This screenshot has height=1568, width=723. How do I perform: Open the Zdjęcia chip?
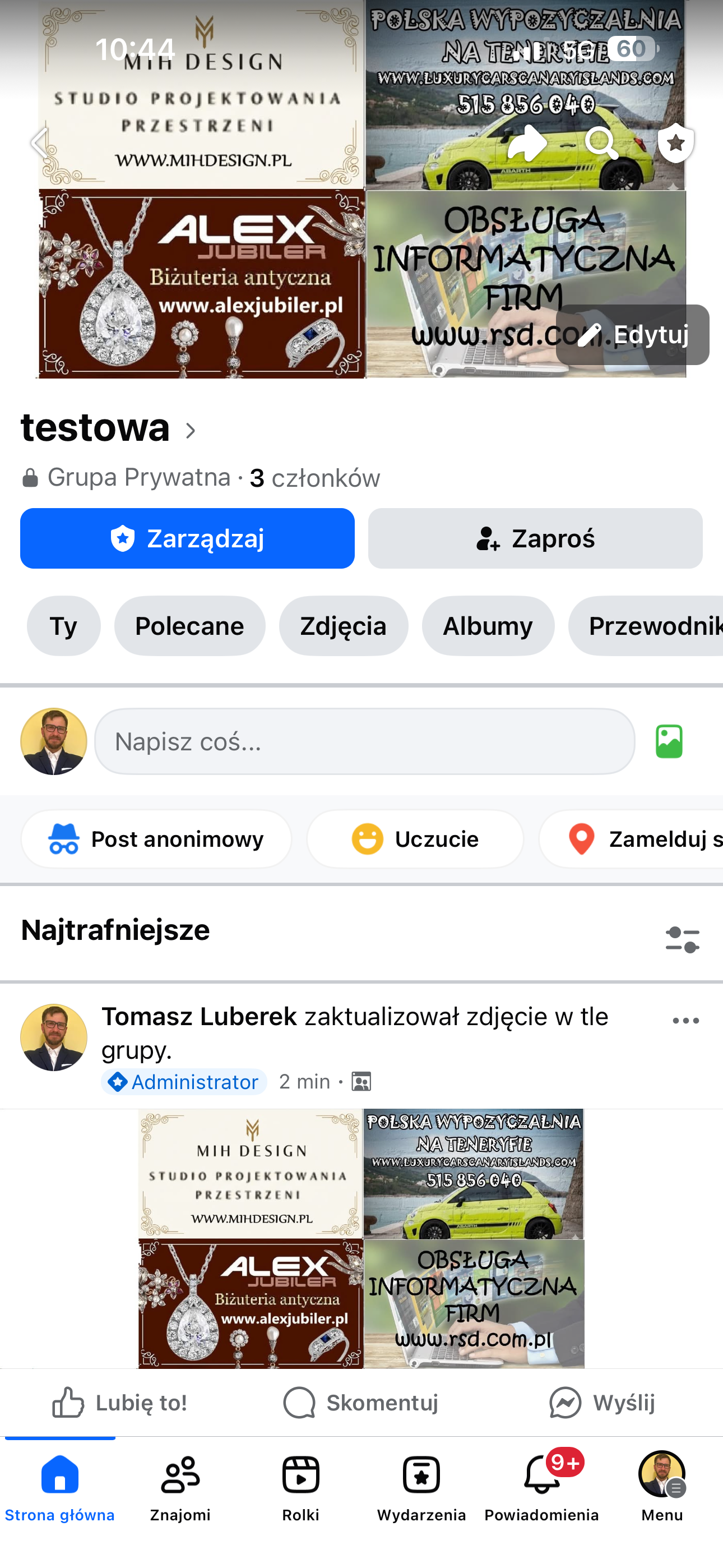343,626
